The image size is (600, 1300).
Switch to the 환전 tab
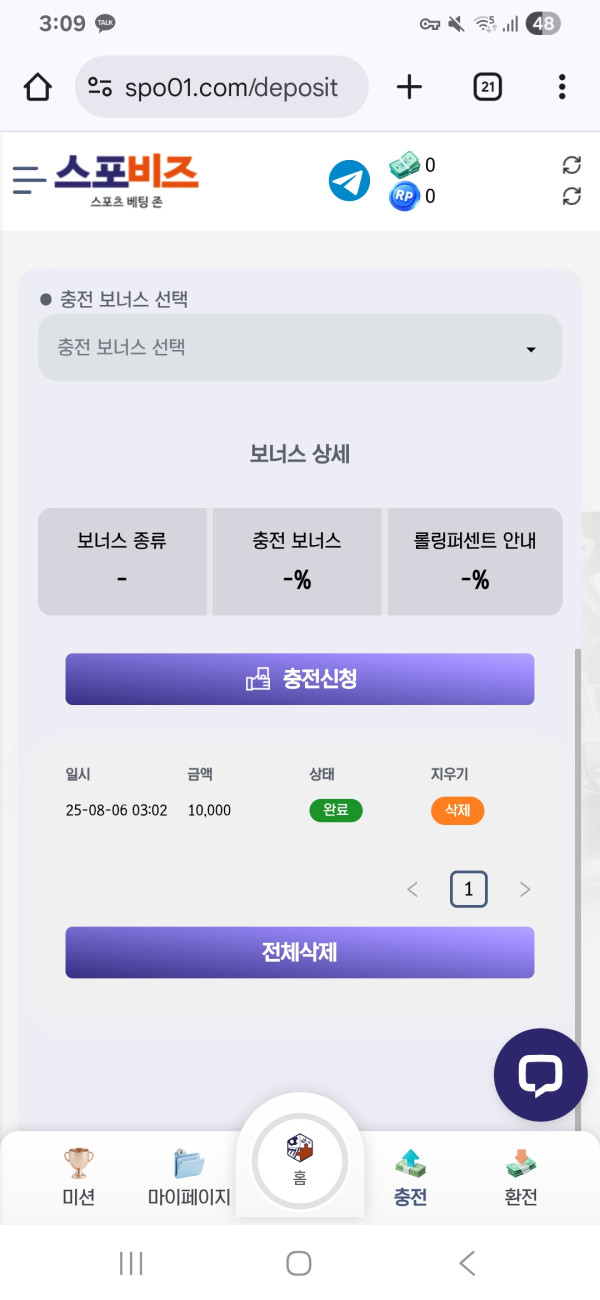point(521,1177)
